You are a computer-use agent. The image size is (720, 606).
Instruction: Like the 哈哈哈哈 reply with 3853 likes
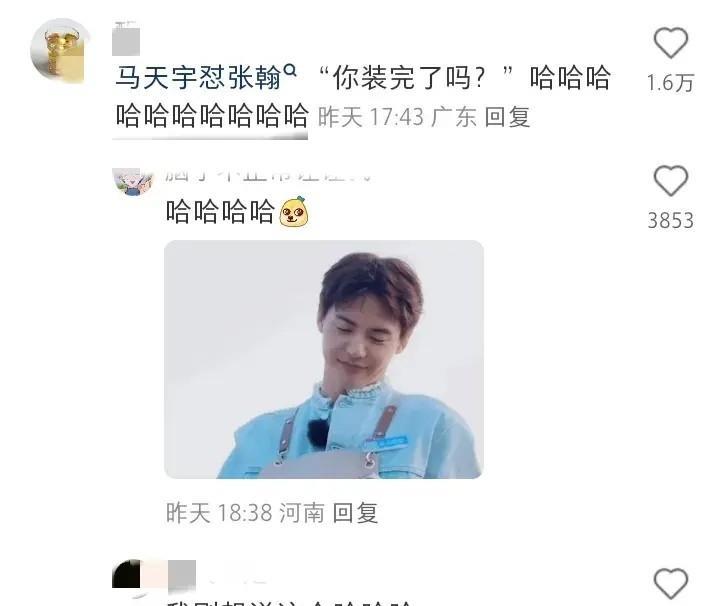tap(670, 182)
